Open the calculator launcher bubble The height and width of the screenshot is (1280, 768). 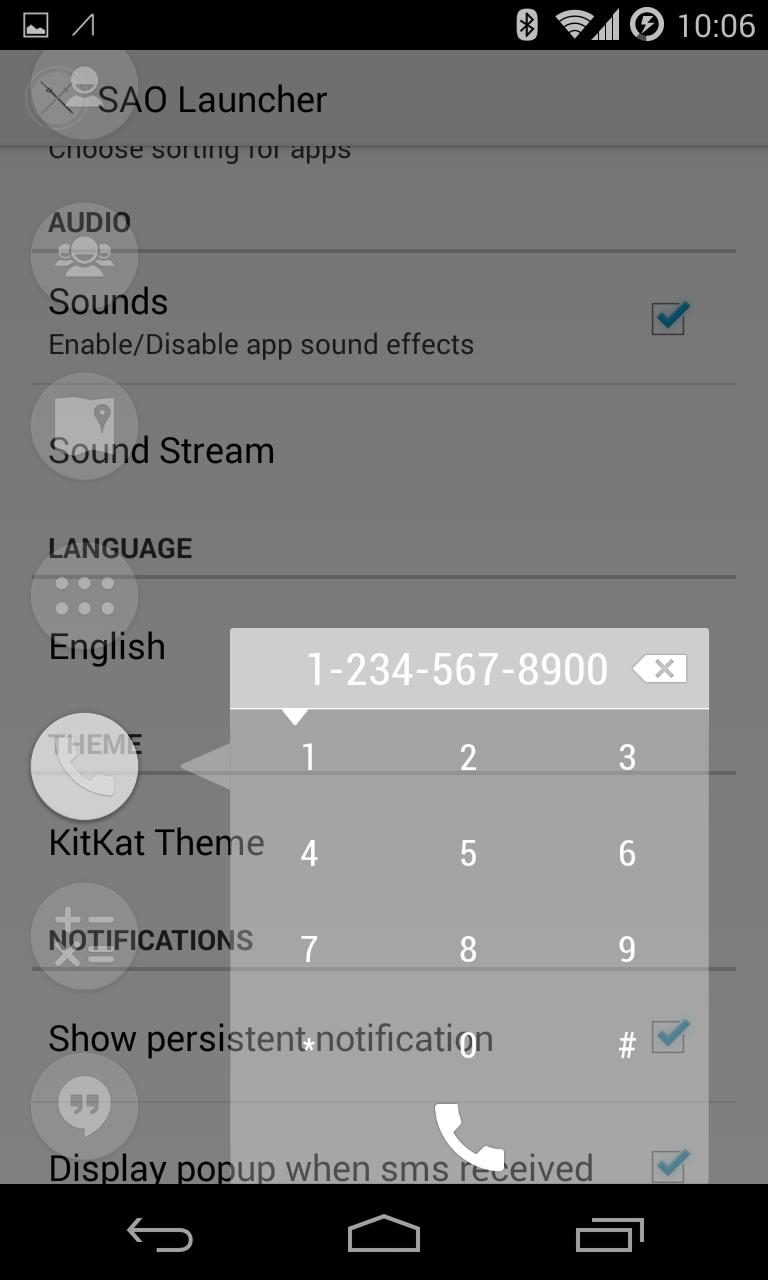pyautogui.click(x=84, y=936)
